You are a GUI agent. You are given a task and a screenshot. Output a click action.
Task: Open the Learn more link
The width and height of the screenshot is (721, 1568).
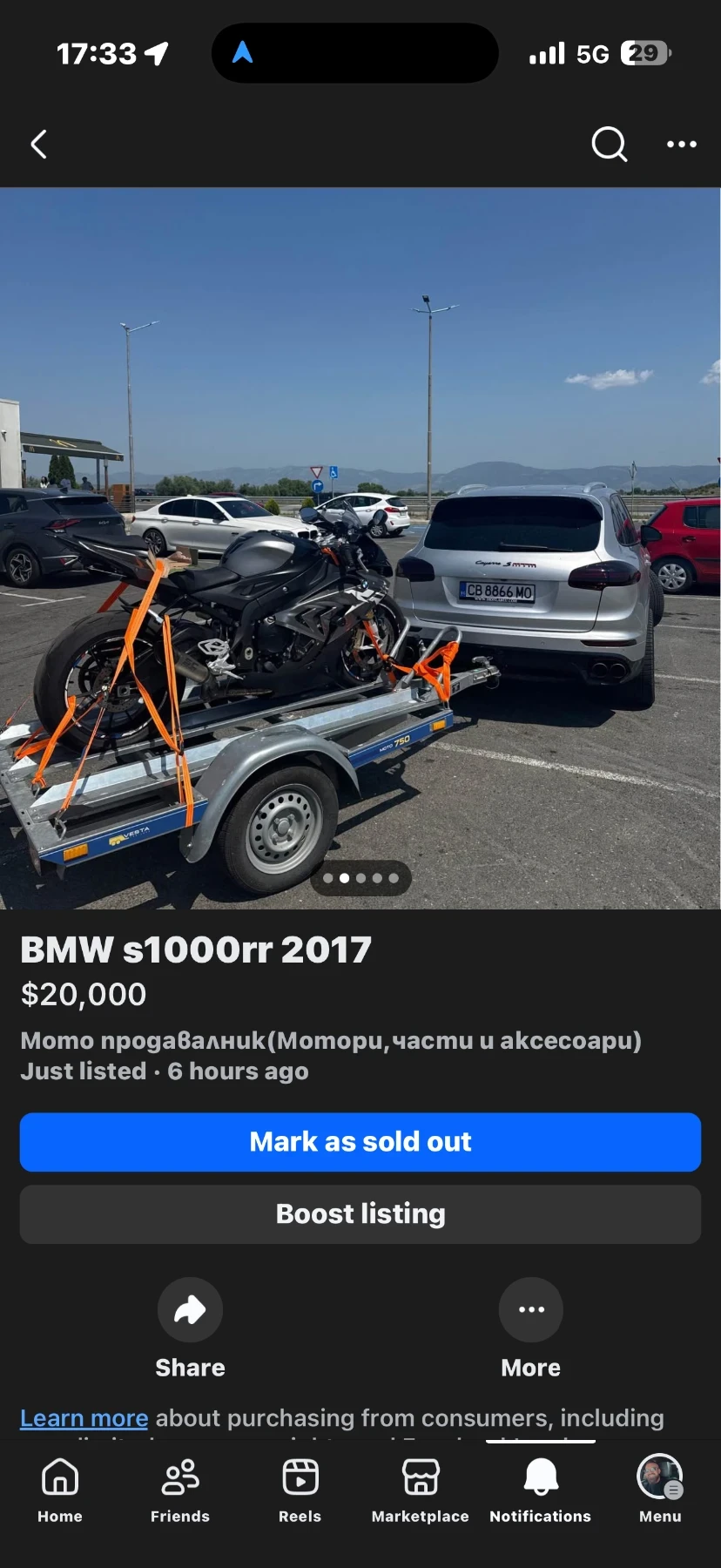[x=83, y=1417]
